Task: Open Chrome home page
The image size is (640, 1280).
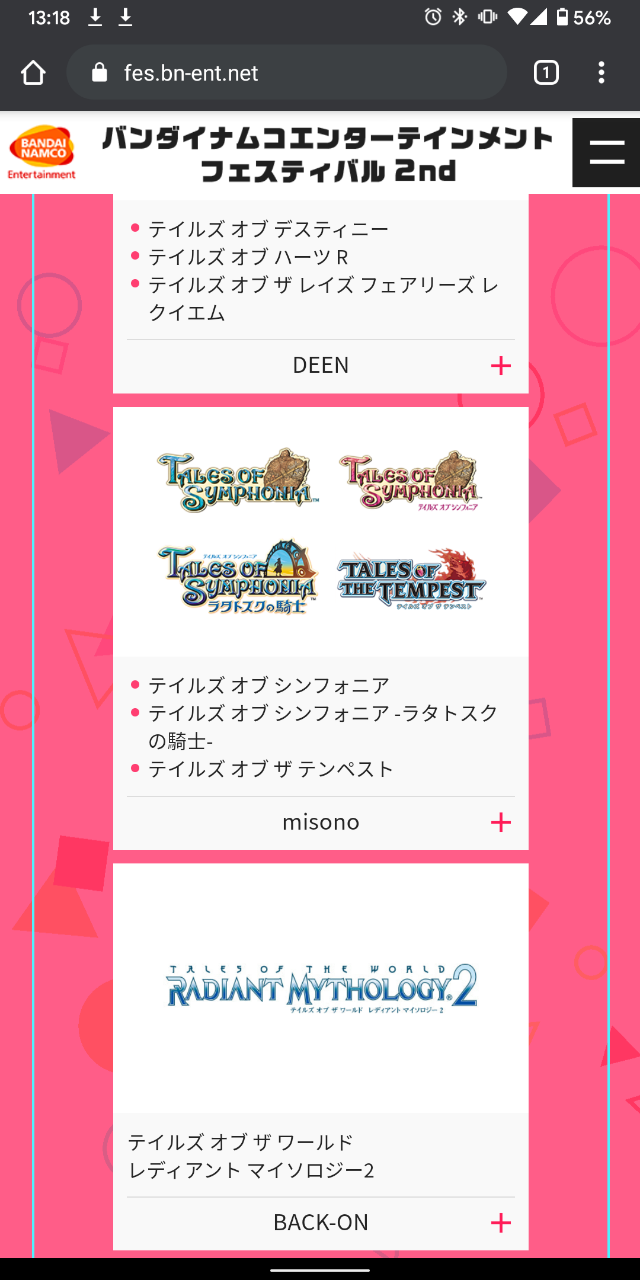Action: click(x=33, y=73)
